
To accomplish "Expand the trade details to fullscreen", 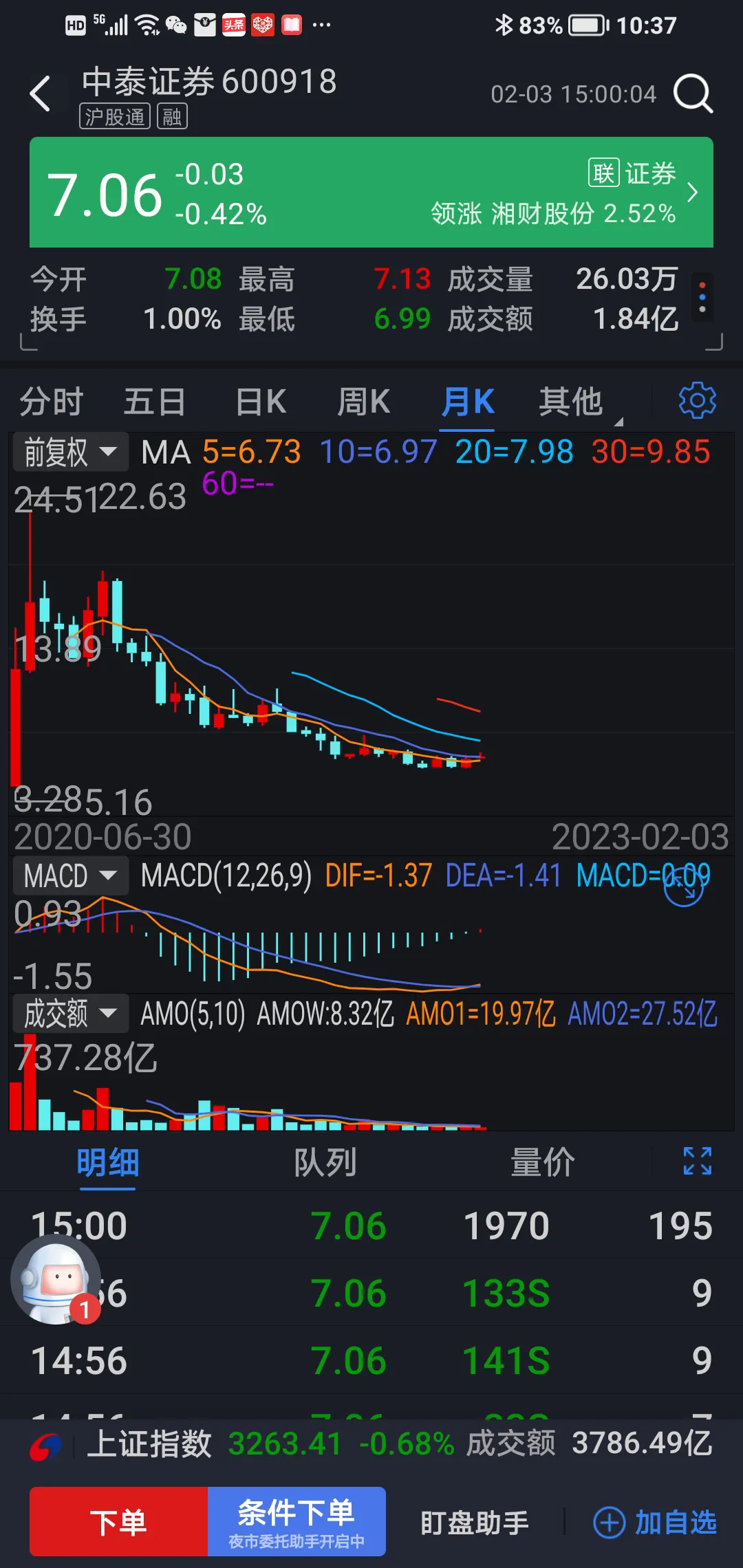I will click(697, 1162).
